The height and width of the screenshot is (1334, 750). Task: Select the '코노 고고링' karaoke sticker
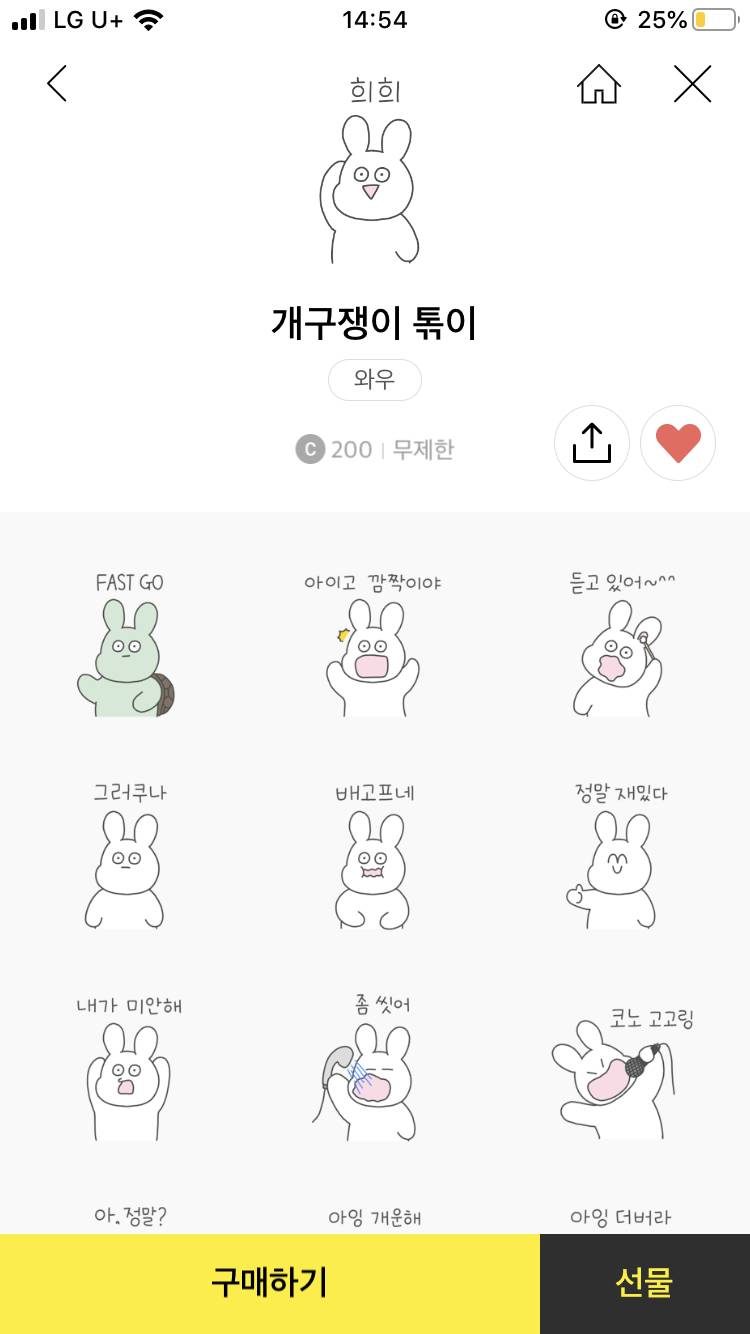coord(618,1080)
